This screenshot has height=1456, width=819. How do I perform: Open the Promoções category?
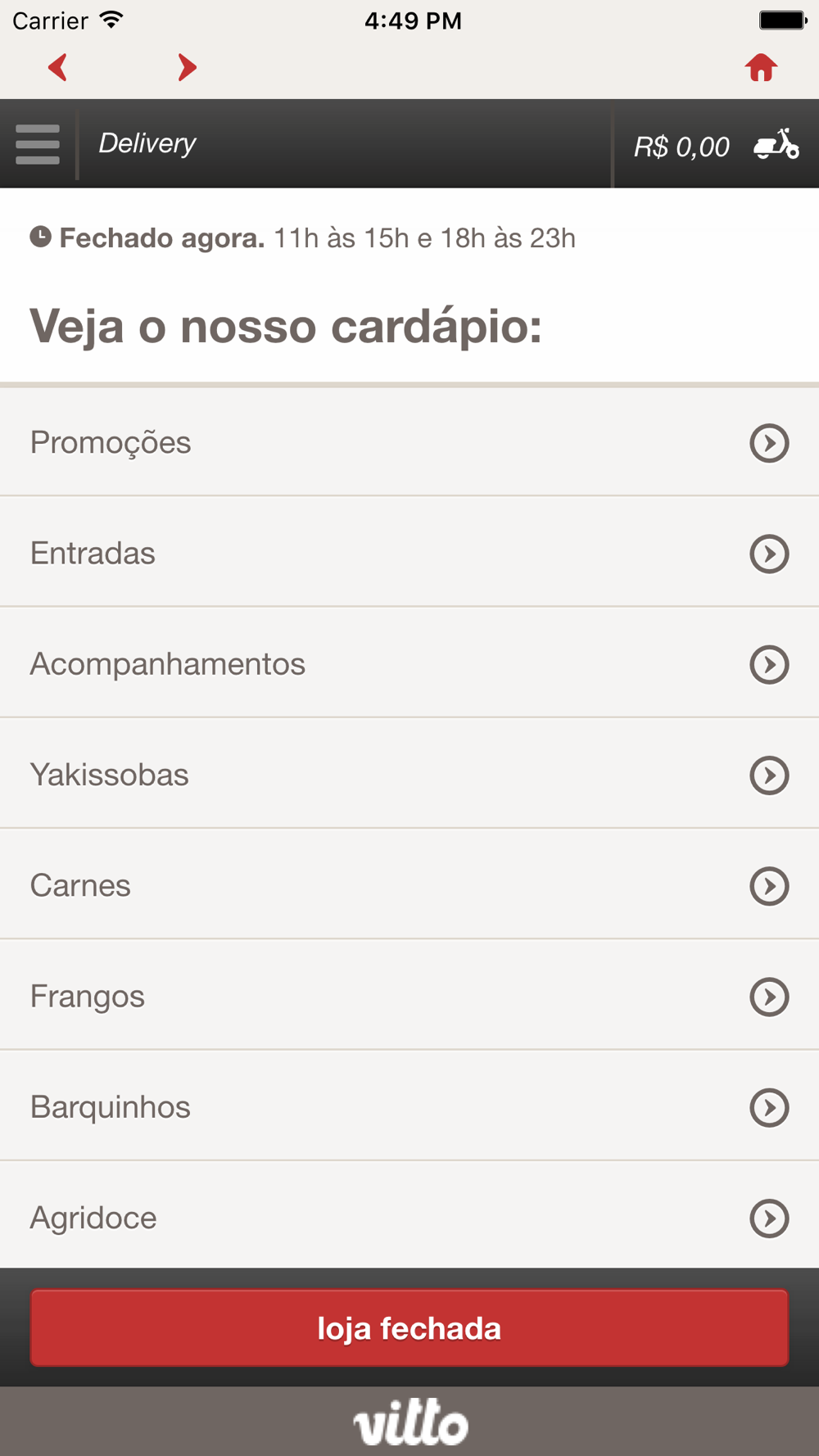(409, 442)
